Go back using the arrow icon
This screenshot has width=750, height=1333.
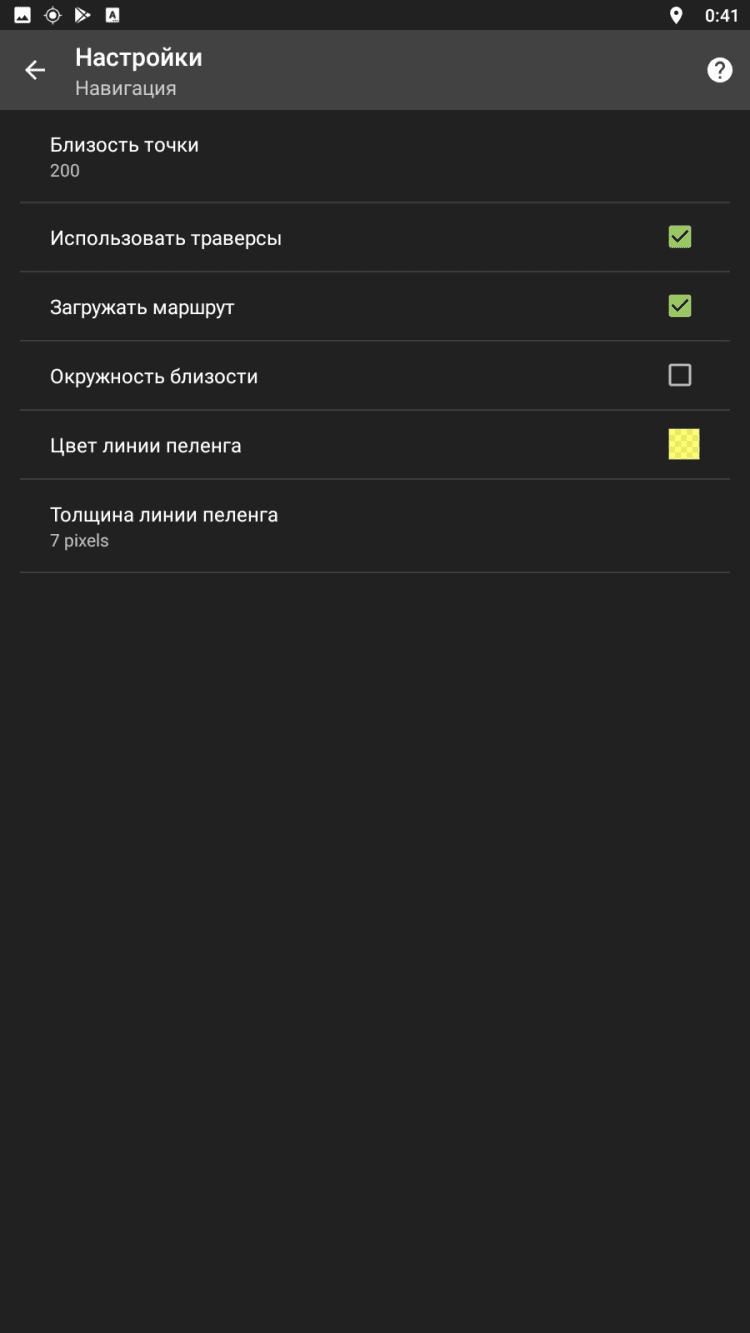coord(35,70)
